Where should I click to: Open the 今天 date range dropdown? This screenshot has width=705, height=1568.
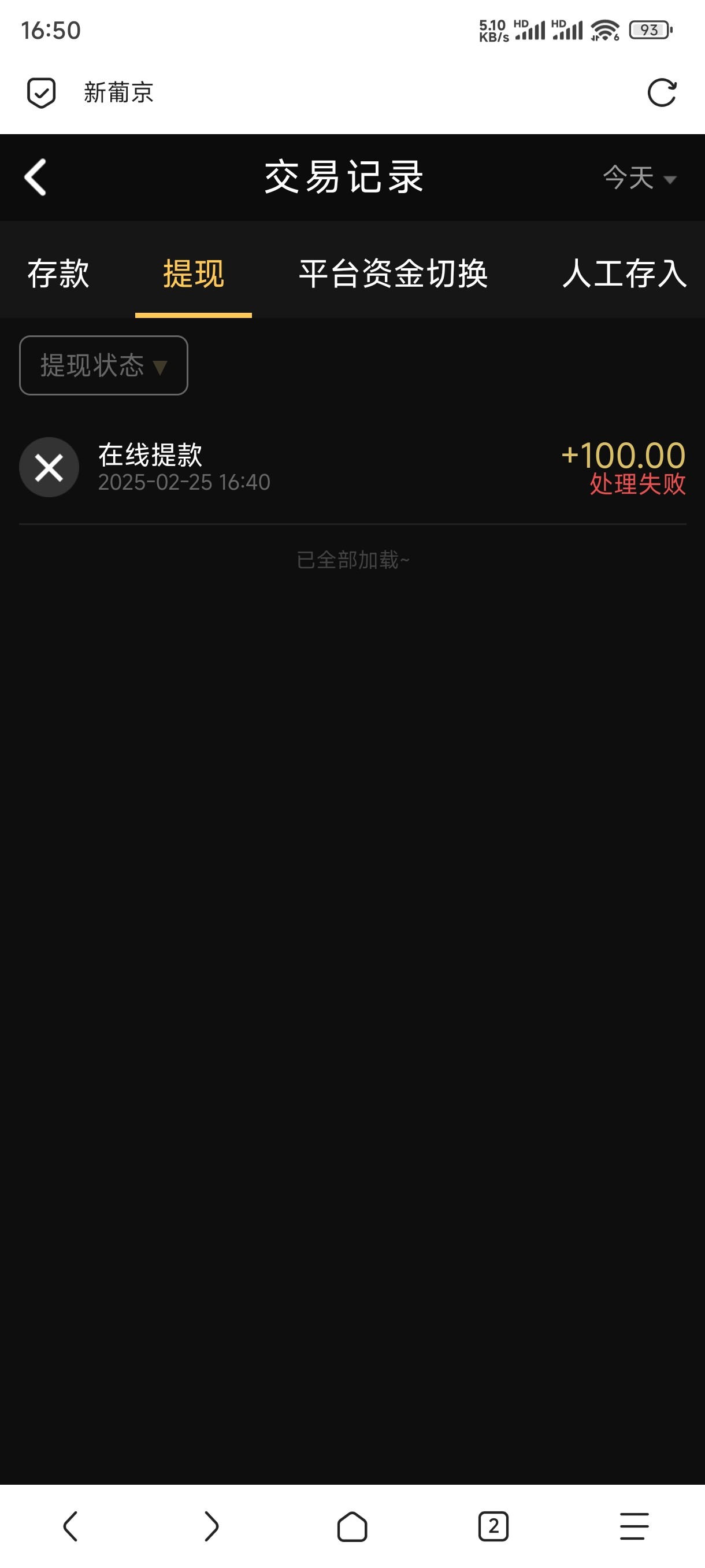[x=639, y=177]
